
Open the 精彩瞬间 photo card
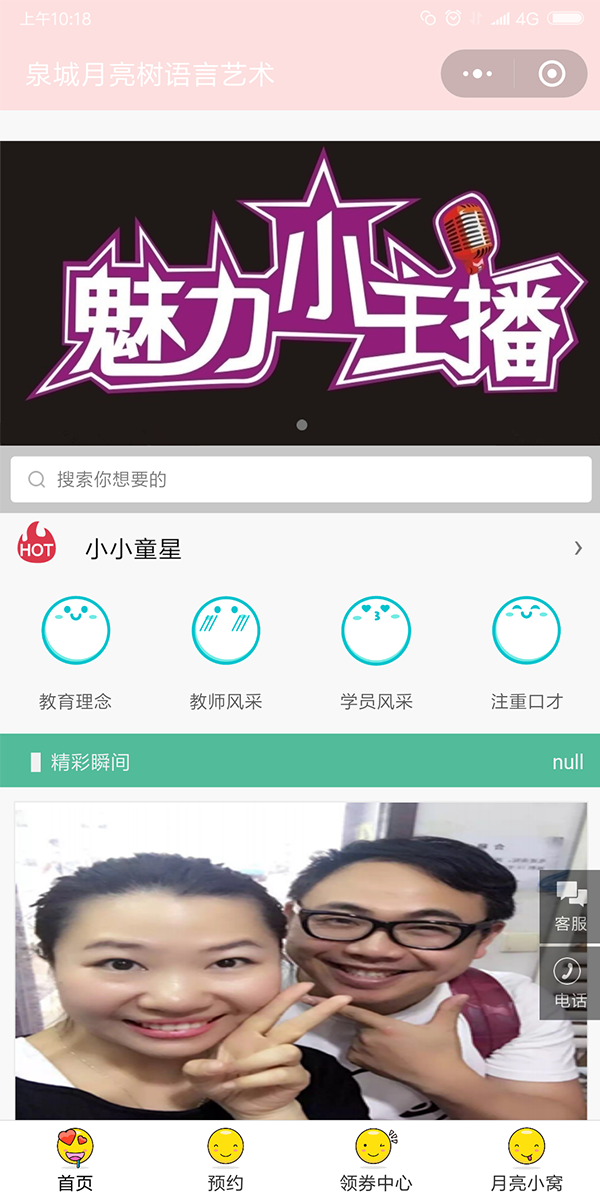(300, 961)
